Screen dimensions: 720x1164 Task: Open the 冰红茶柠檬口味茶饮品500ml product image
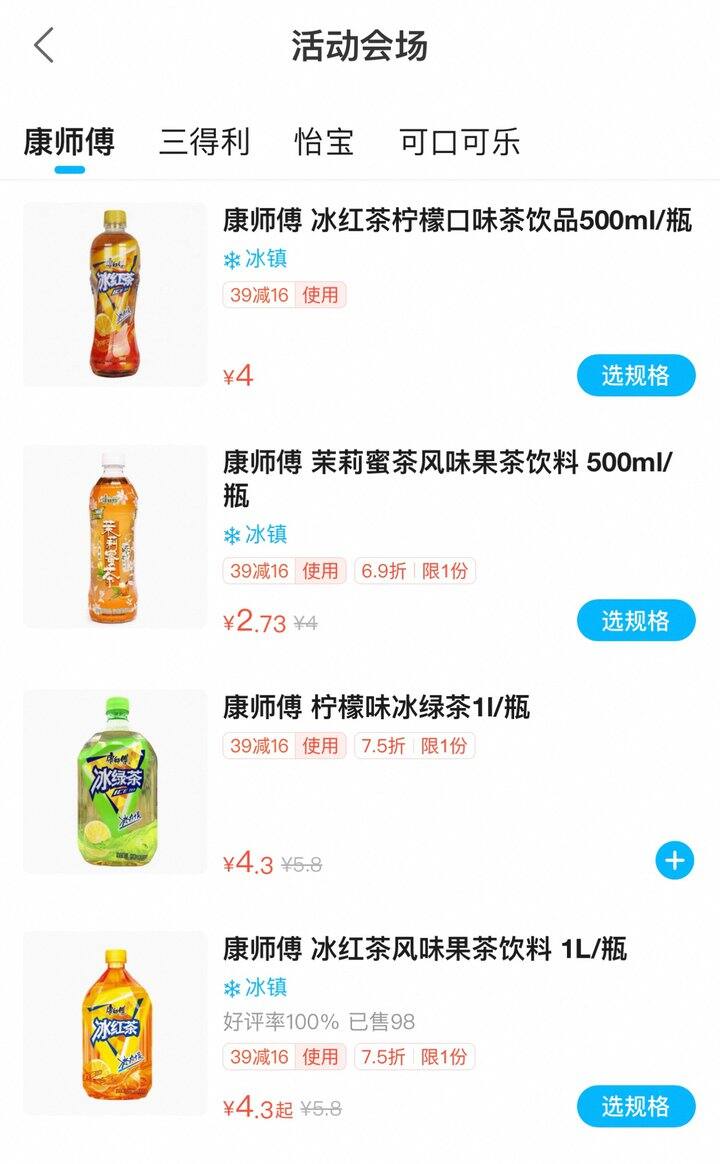tap(114, 294)
